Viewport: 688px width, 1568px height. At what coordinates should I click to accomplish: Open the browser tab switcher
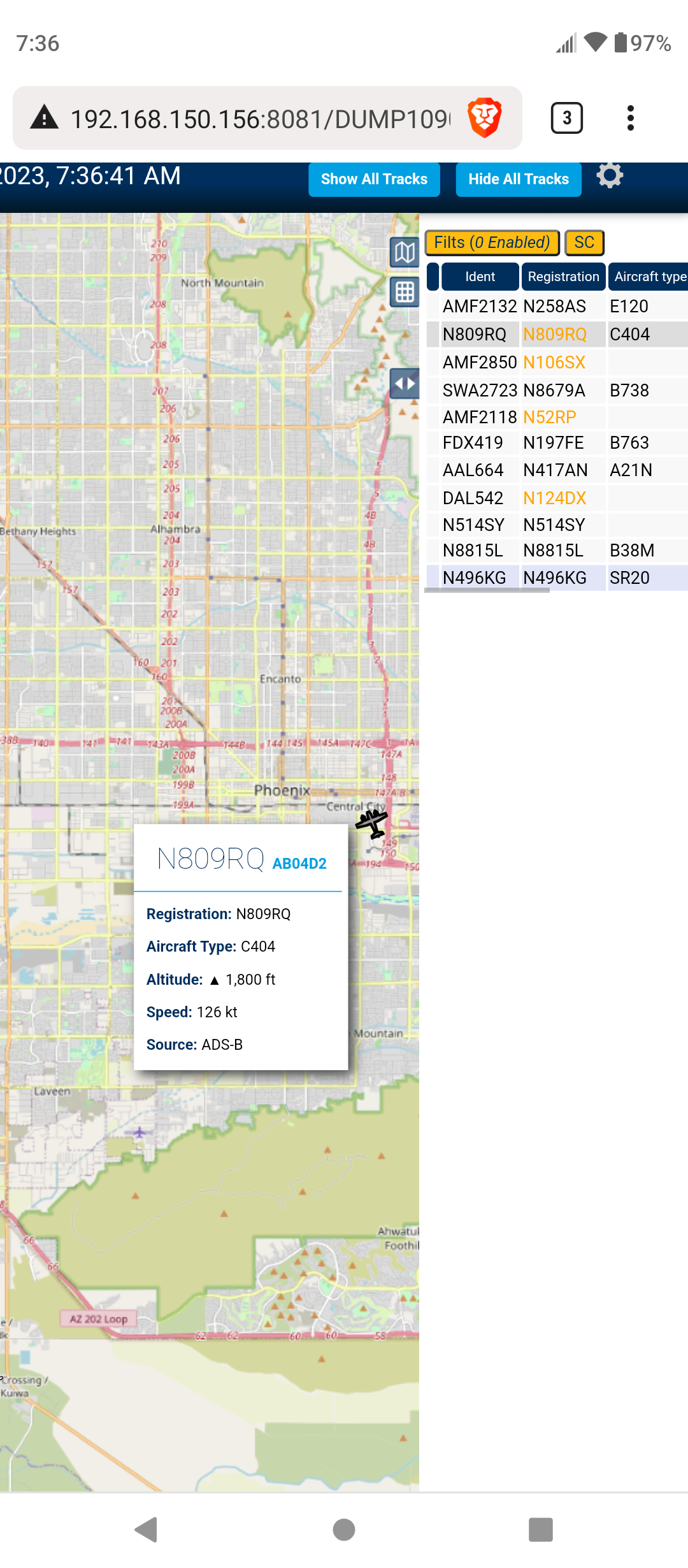point(566,118)
